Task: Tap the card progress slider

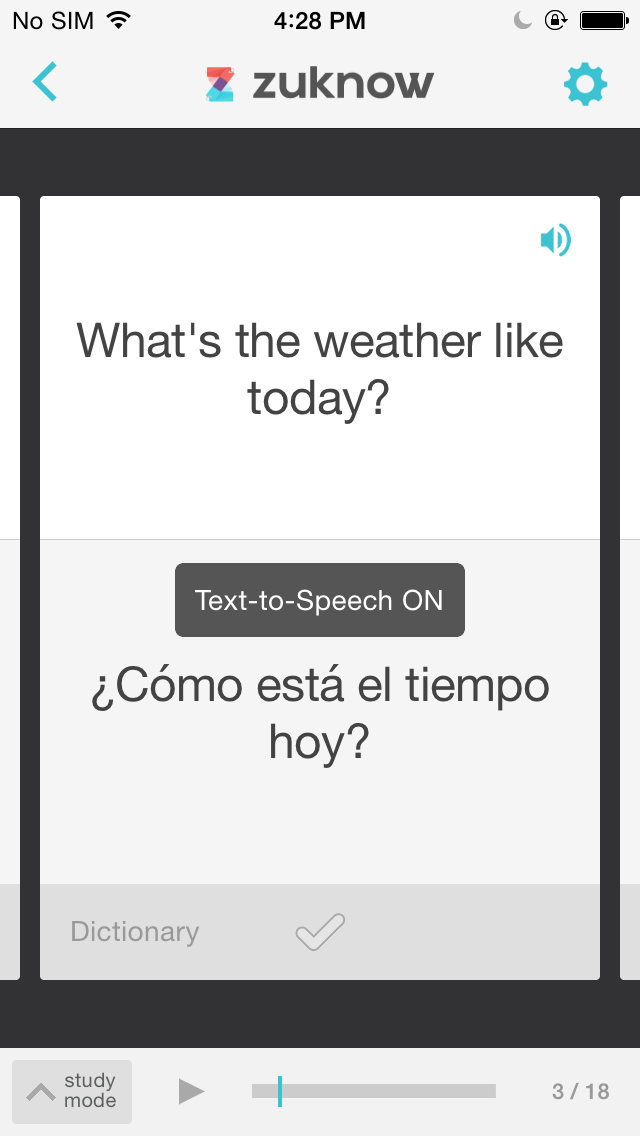Action: [373, 1091]
